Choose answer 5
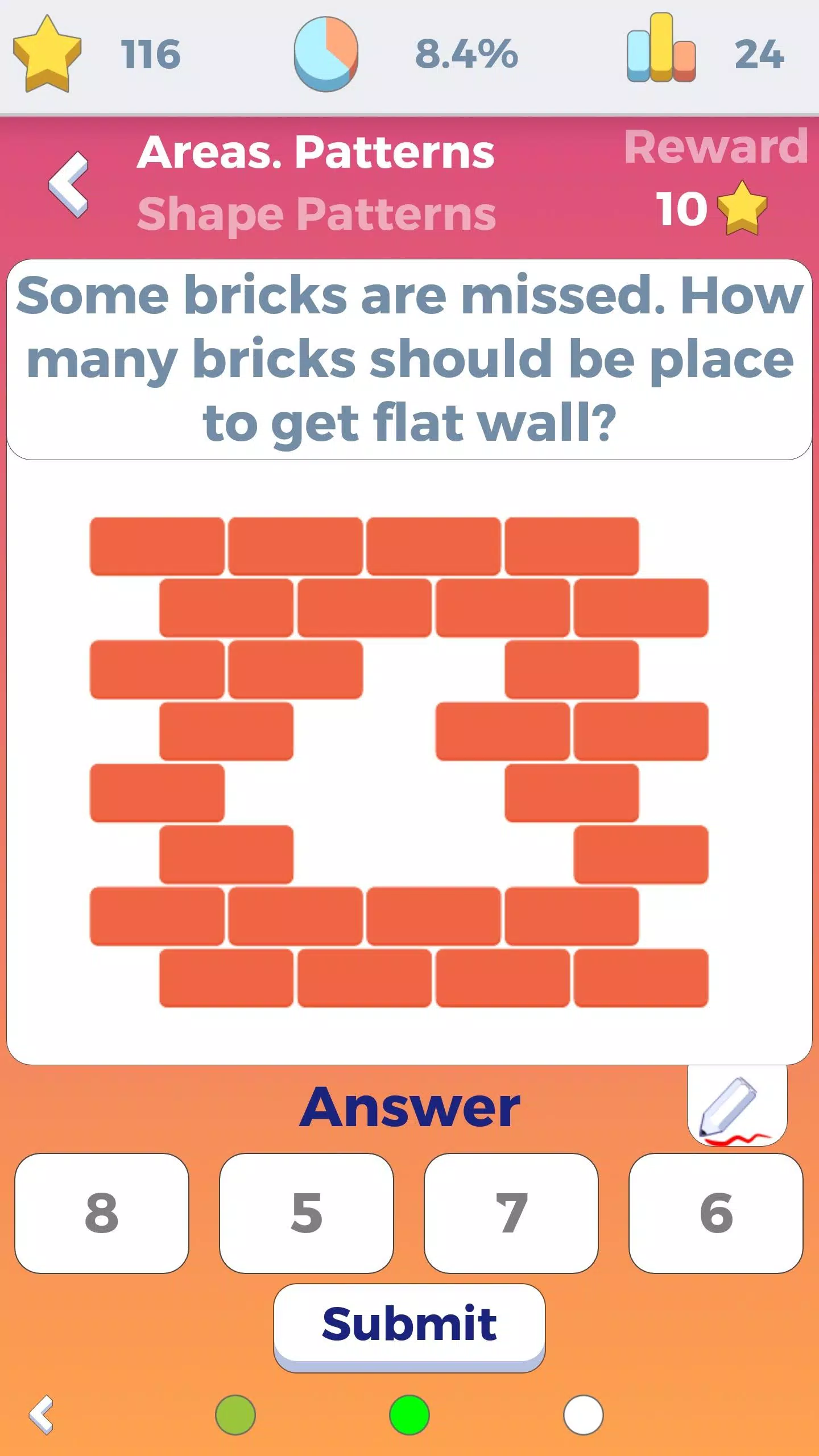Viewport: 819px width, 1456px height. [x=307, y=1214]
